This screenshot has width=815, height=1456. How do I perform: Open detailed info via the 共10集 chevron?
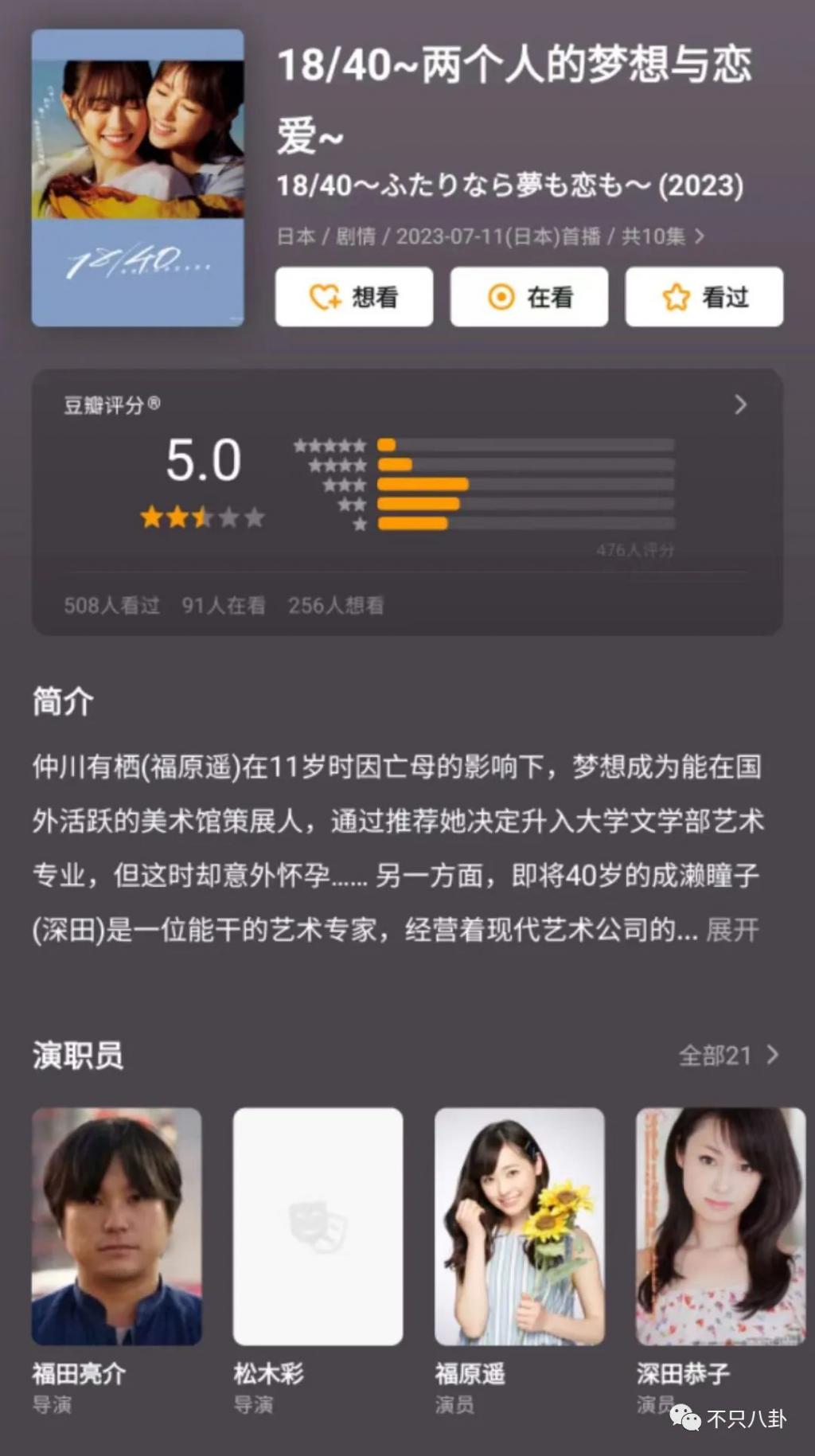coord(699,236)
